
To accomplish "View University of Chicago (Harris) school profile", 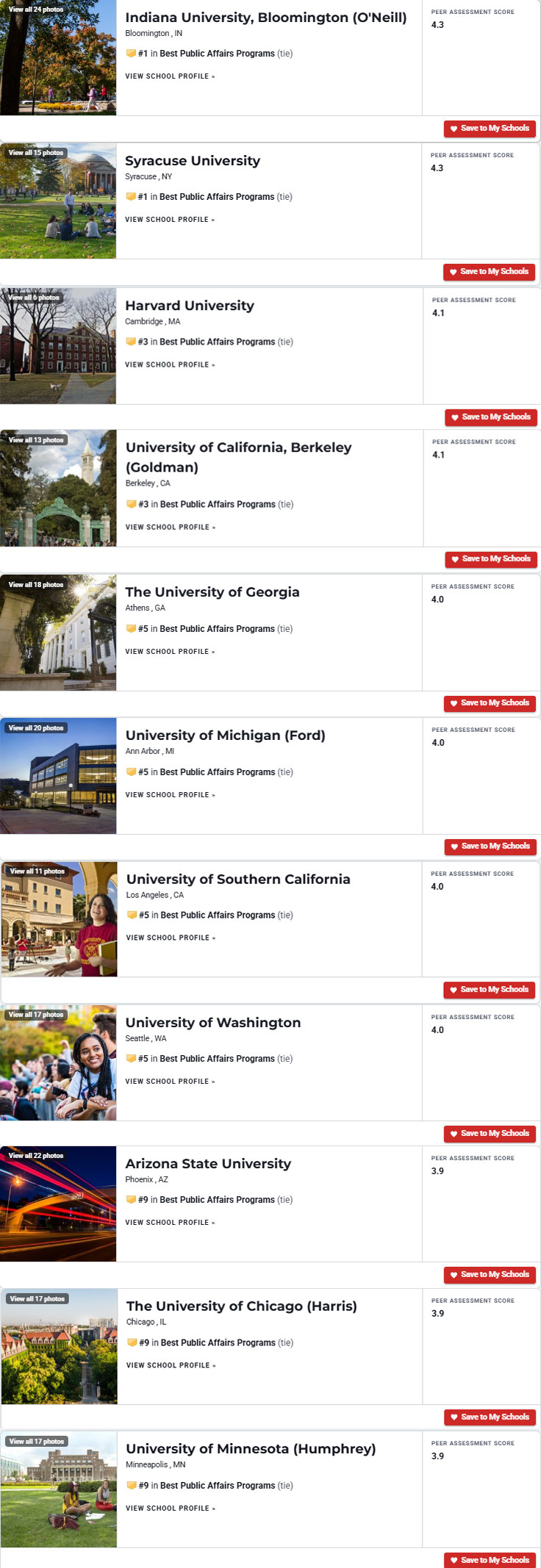I will click(171, 1365).
